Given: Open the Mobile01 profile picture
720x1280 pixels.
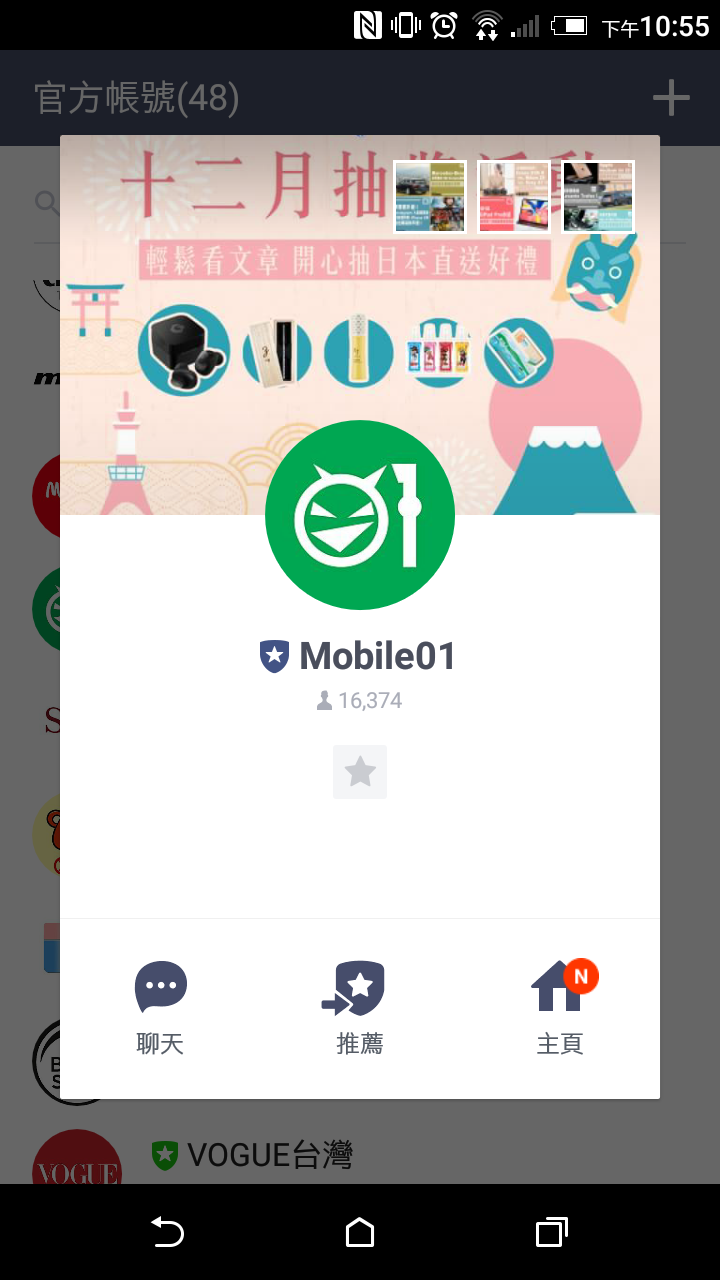Looking at the screenshot, I should [x=360, y=515].
